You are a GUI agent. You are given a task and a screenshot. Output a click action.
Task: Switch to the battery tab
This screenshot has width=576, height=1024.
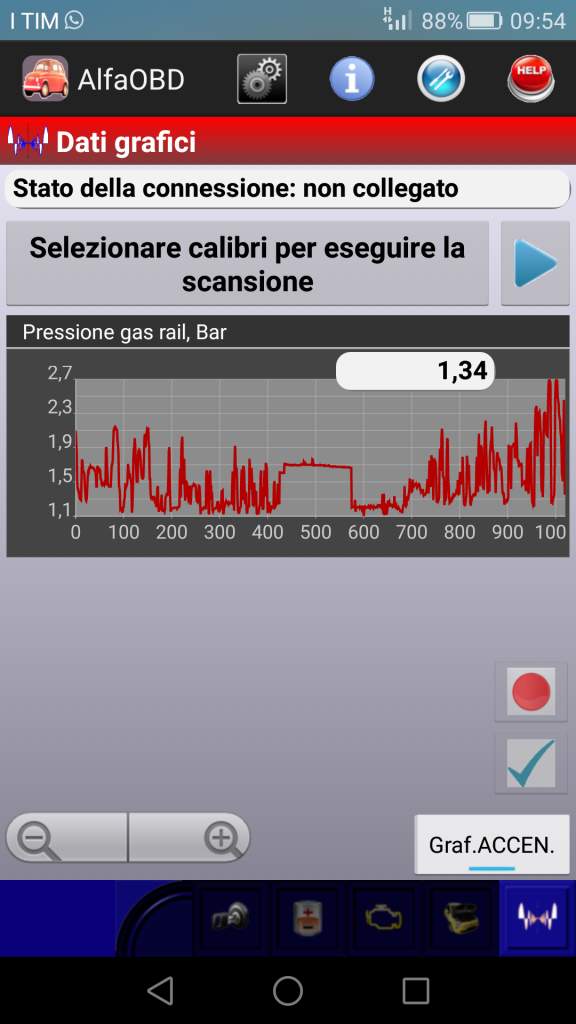click(x=306, y=918)
